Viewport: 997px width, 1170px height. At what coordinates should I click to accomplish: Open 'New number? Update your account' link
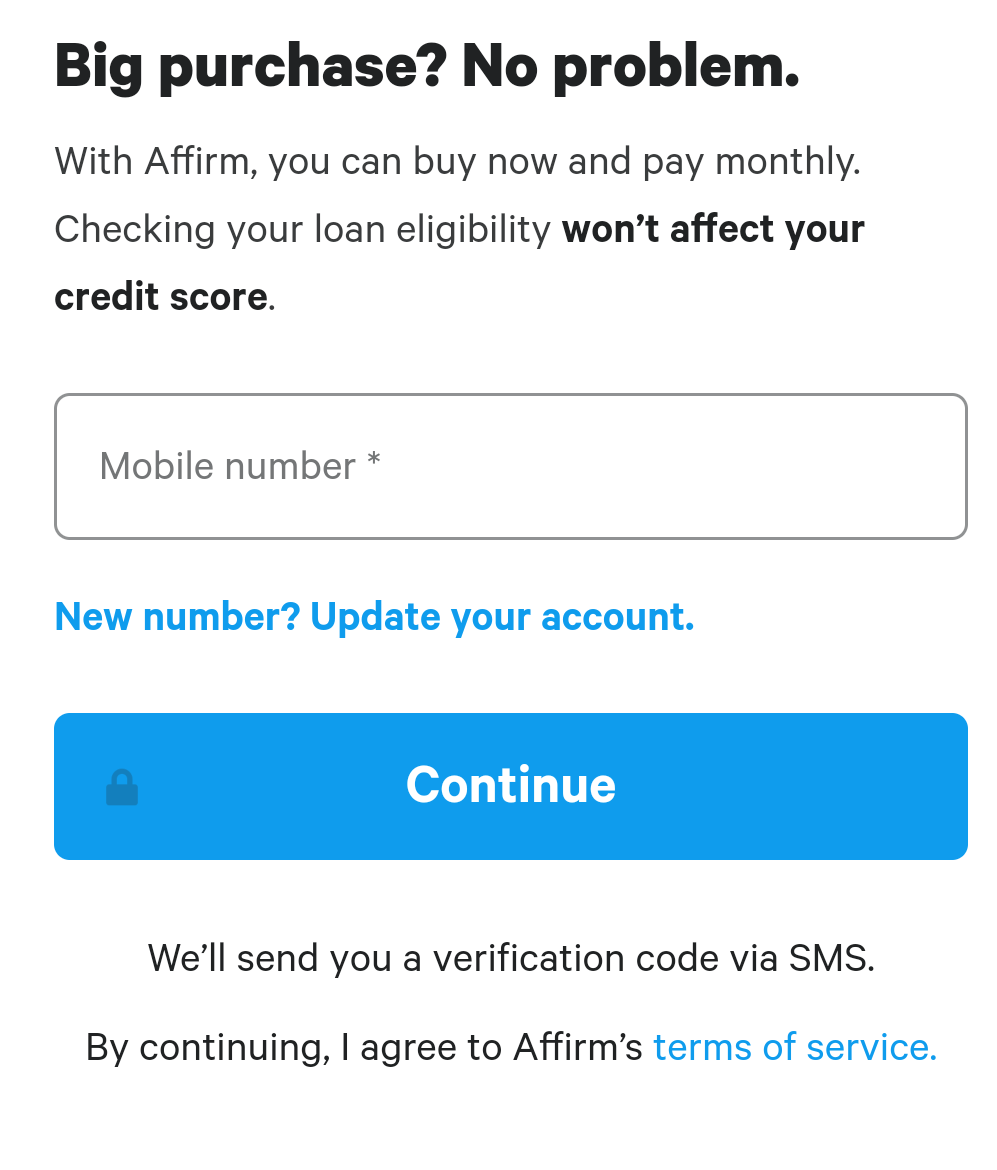pos(374,617)
